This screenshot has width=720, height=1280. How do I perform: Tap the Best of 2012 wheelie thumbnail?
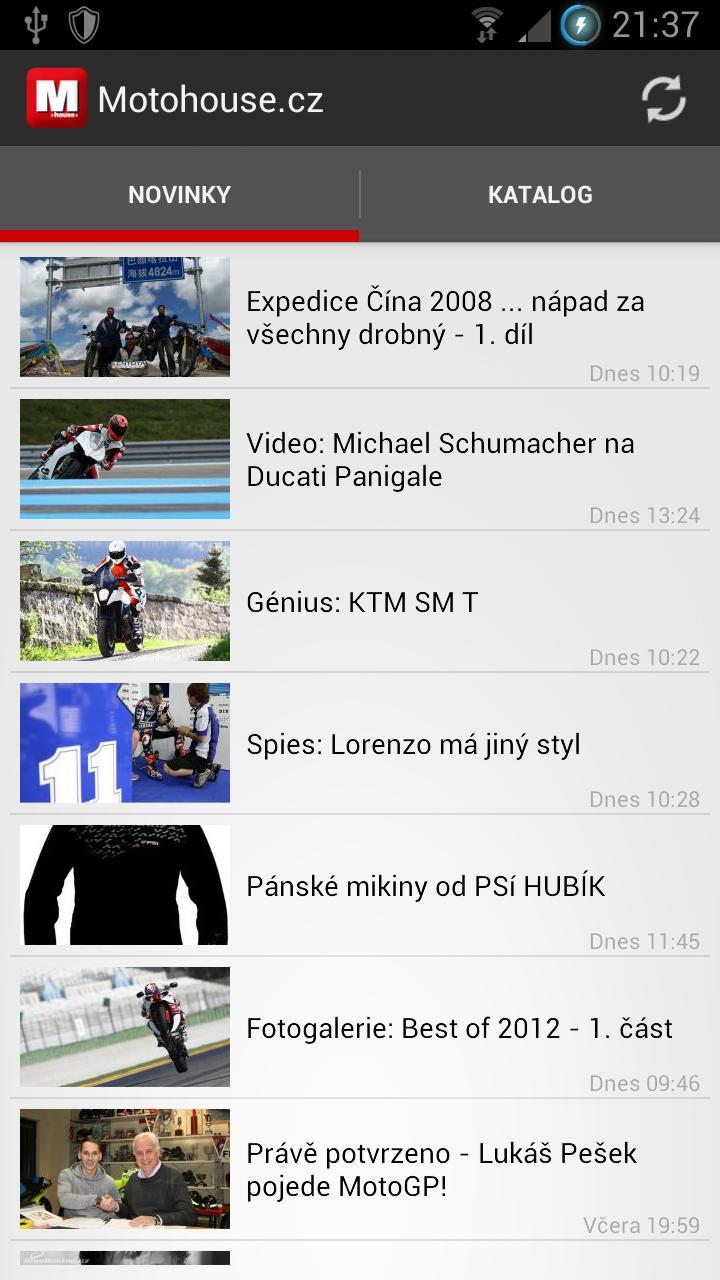[123, 1027]
